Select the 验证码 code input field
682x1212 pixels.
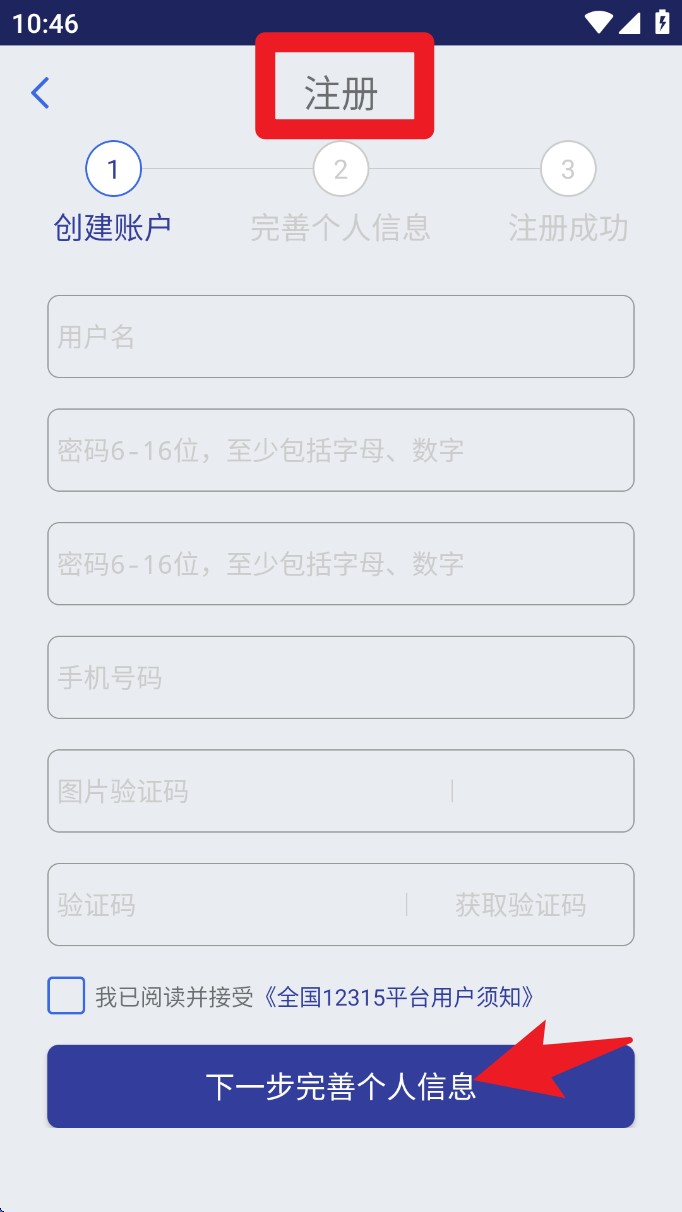tap(228, 905)
